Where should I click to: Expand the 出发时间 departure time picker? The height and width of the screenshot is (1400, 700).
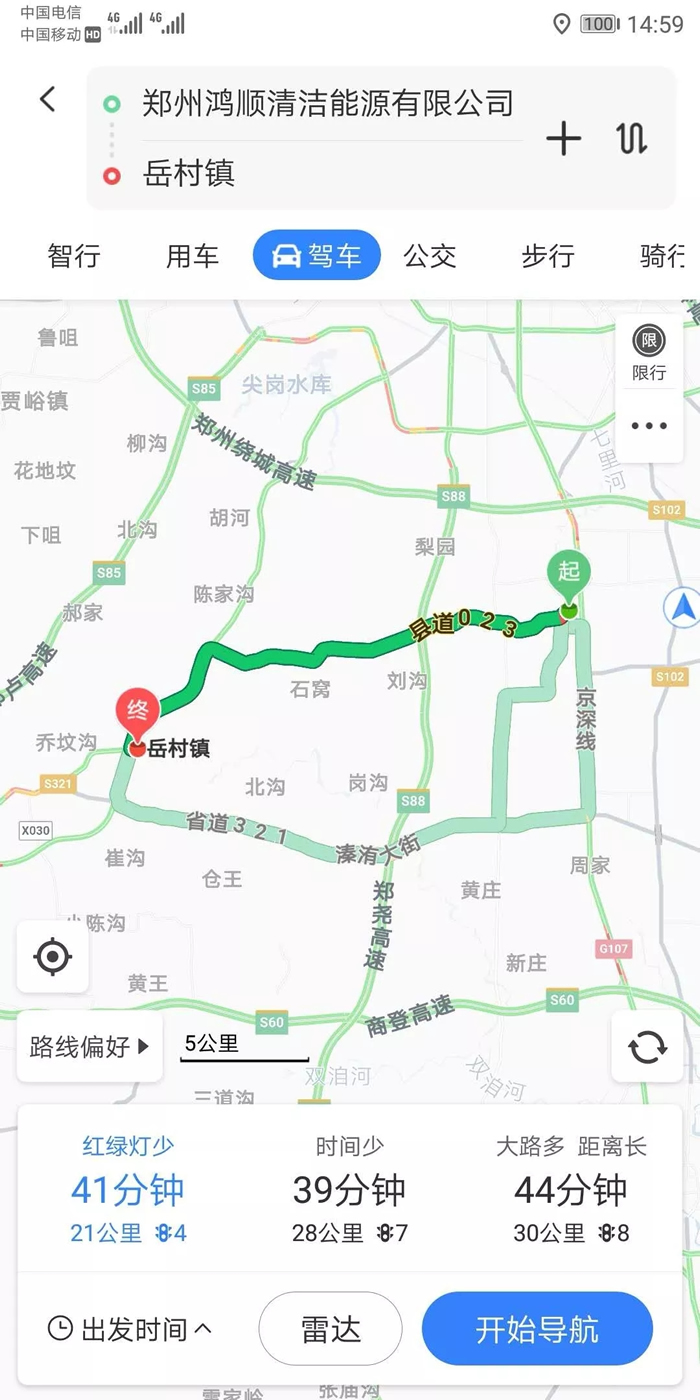point(130,1329)
